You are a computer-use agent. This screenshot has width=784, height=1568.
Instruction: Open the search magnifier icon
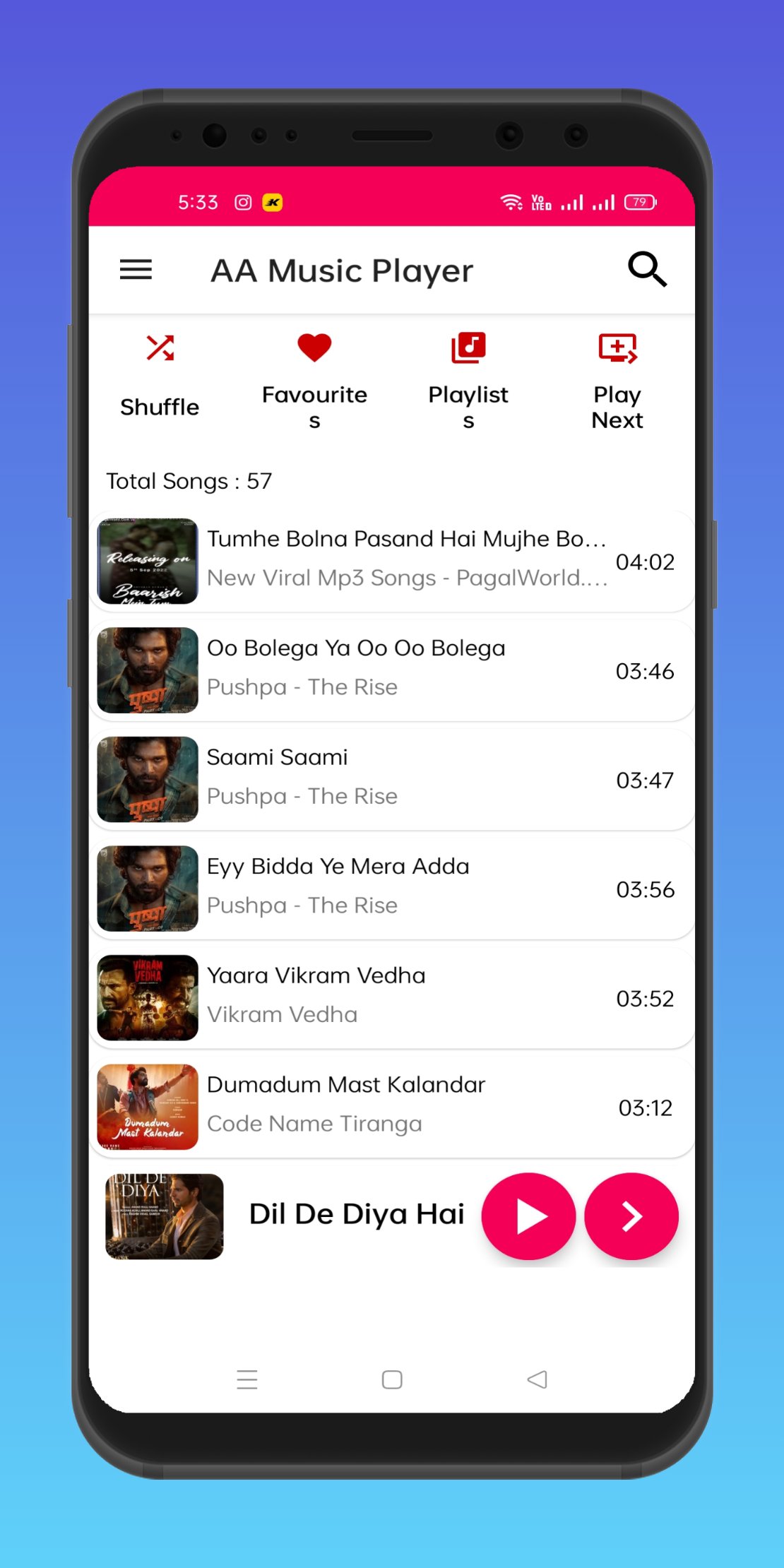click(x=648, y=269)
